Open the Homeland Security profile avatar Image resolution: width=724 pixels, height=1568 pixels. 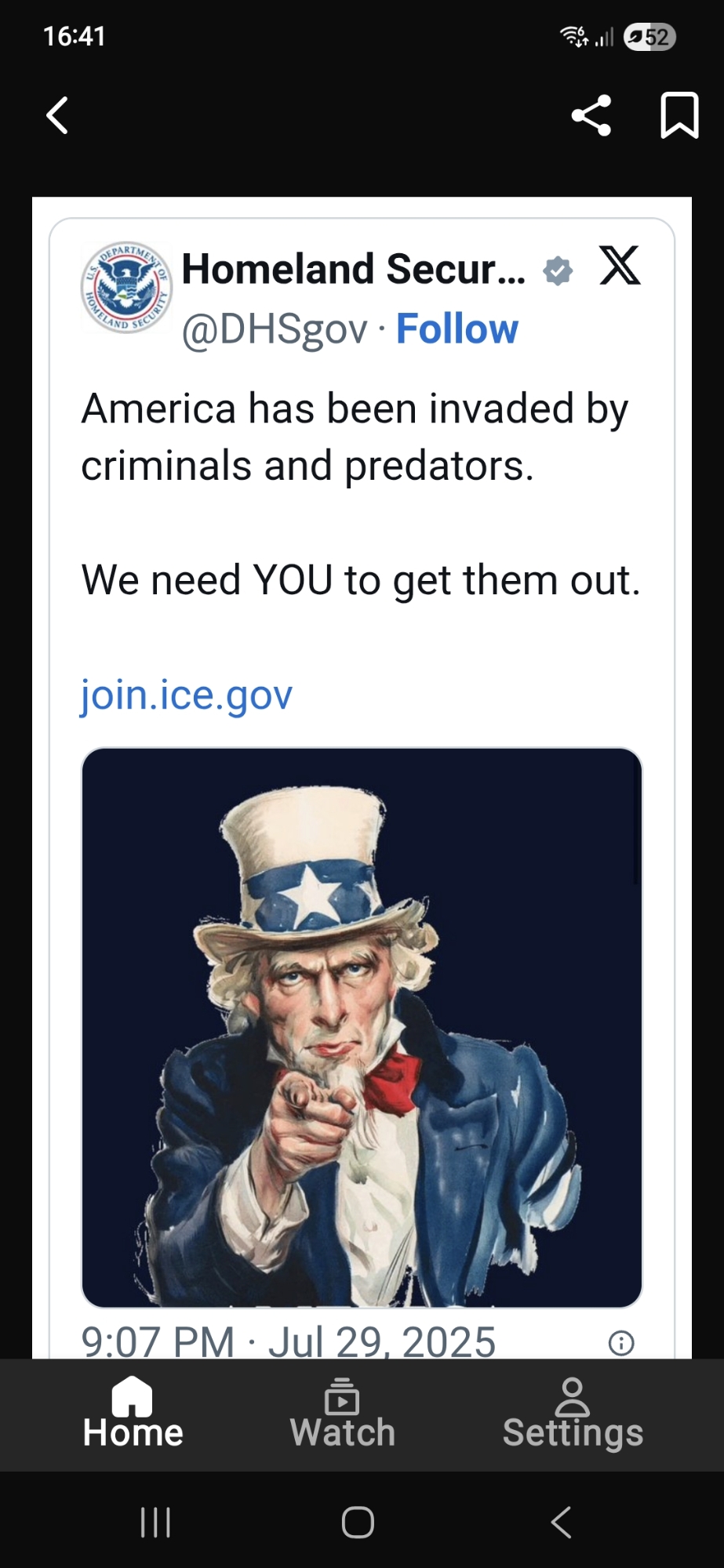[x=126, y=287]
